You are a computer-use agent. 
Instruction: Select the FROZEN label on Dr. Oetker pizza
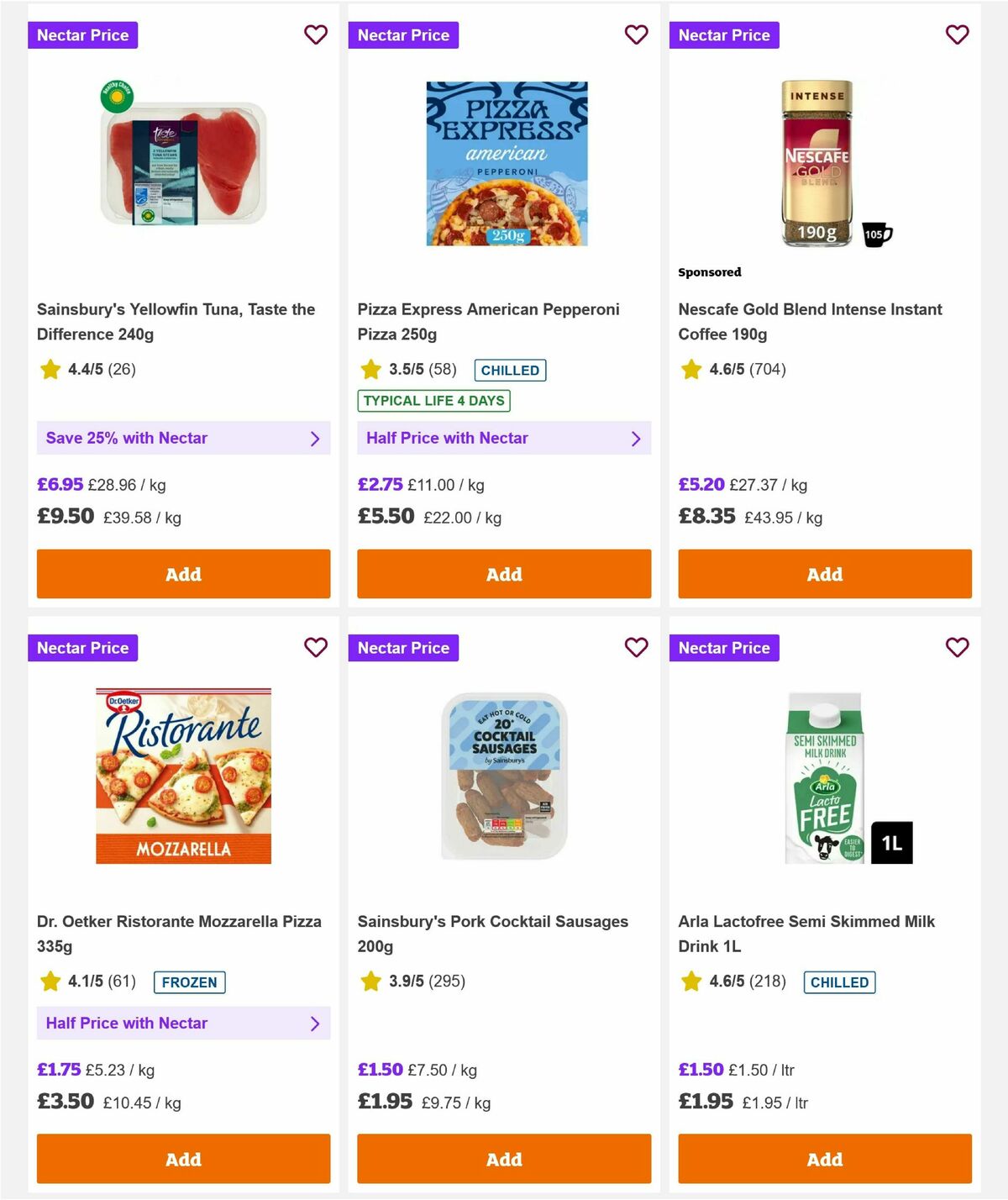point(189,982)
